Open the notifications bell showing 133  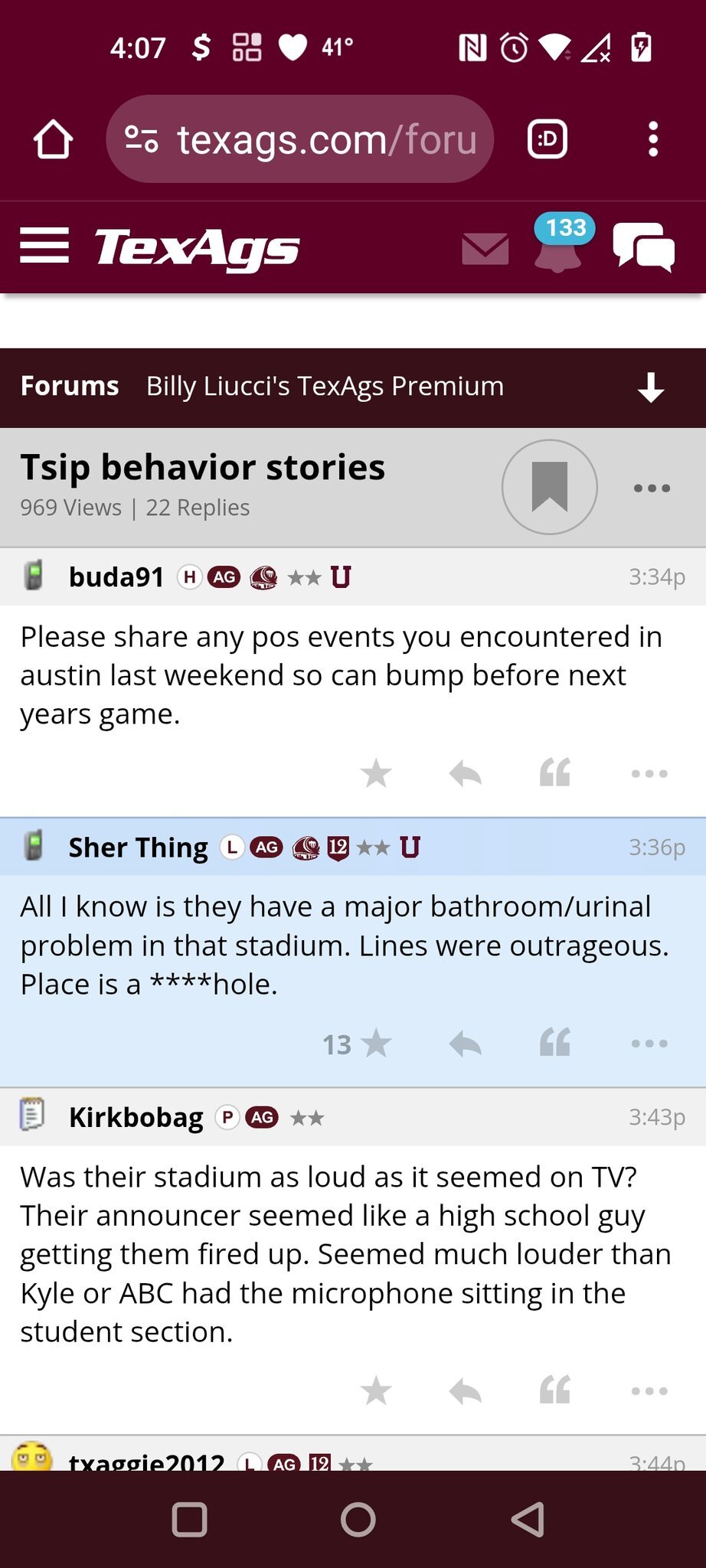558,247
